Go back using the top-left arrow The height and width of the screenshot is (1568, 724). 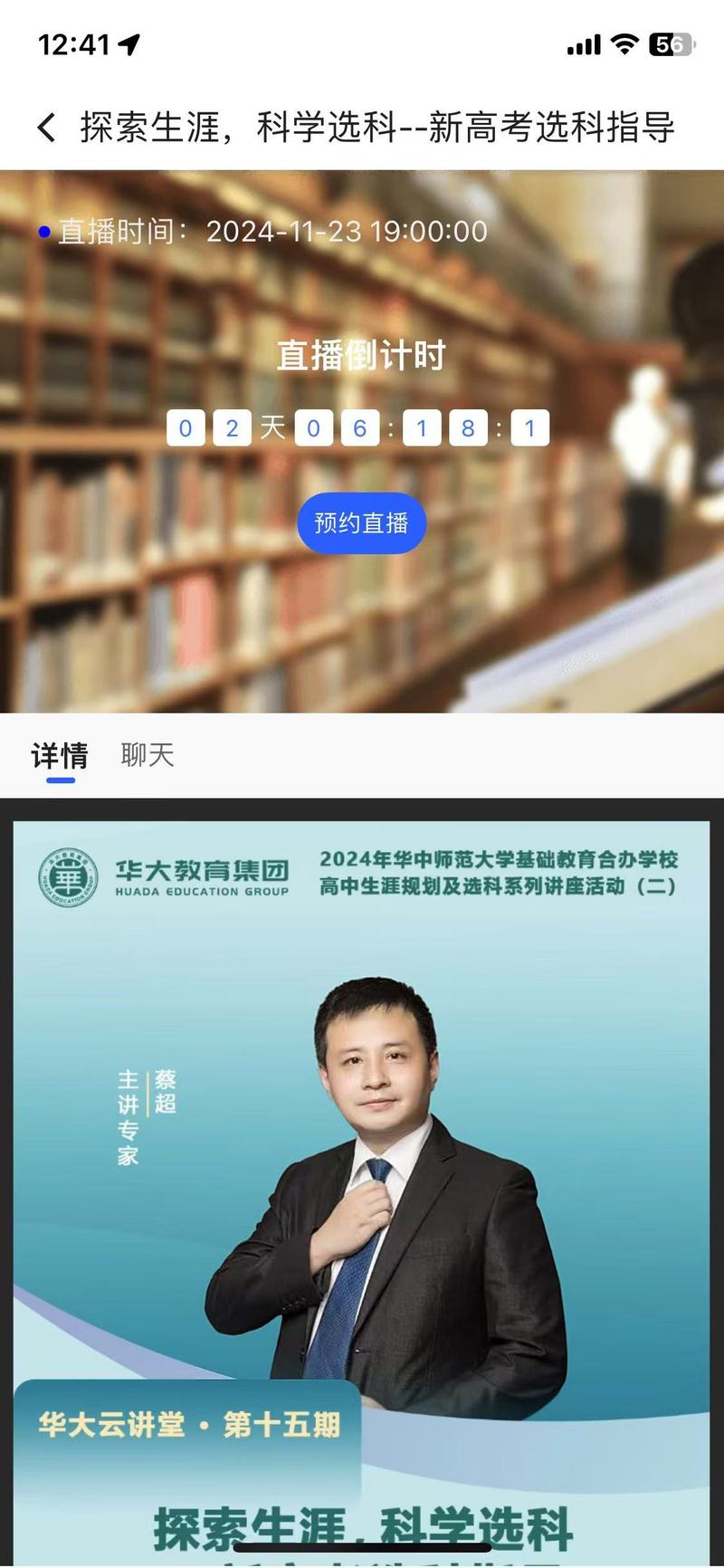pyautogui.click(x=46, y=127)
